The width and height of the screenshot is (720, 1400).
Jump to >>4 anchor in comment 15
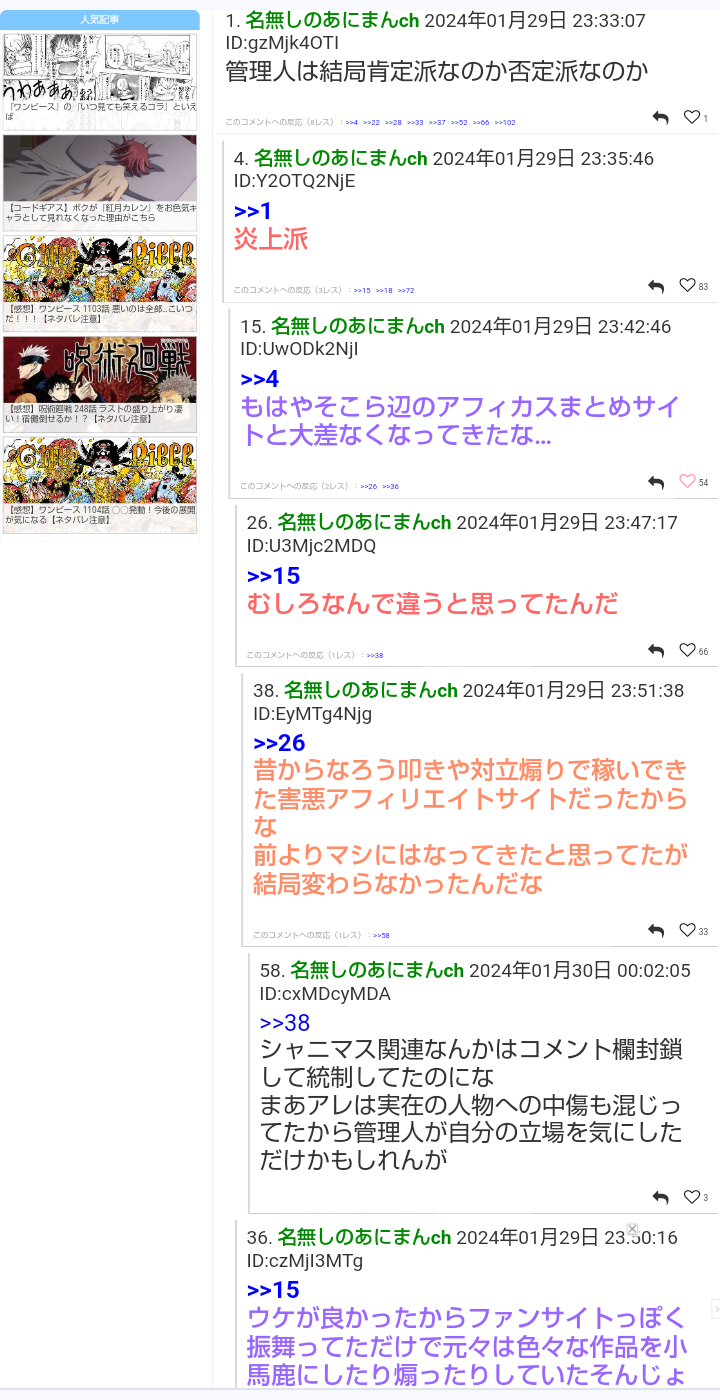pyautogui.click(x=260, y=379)
